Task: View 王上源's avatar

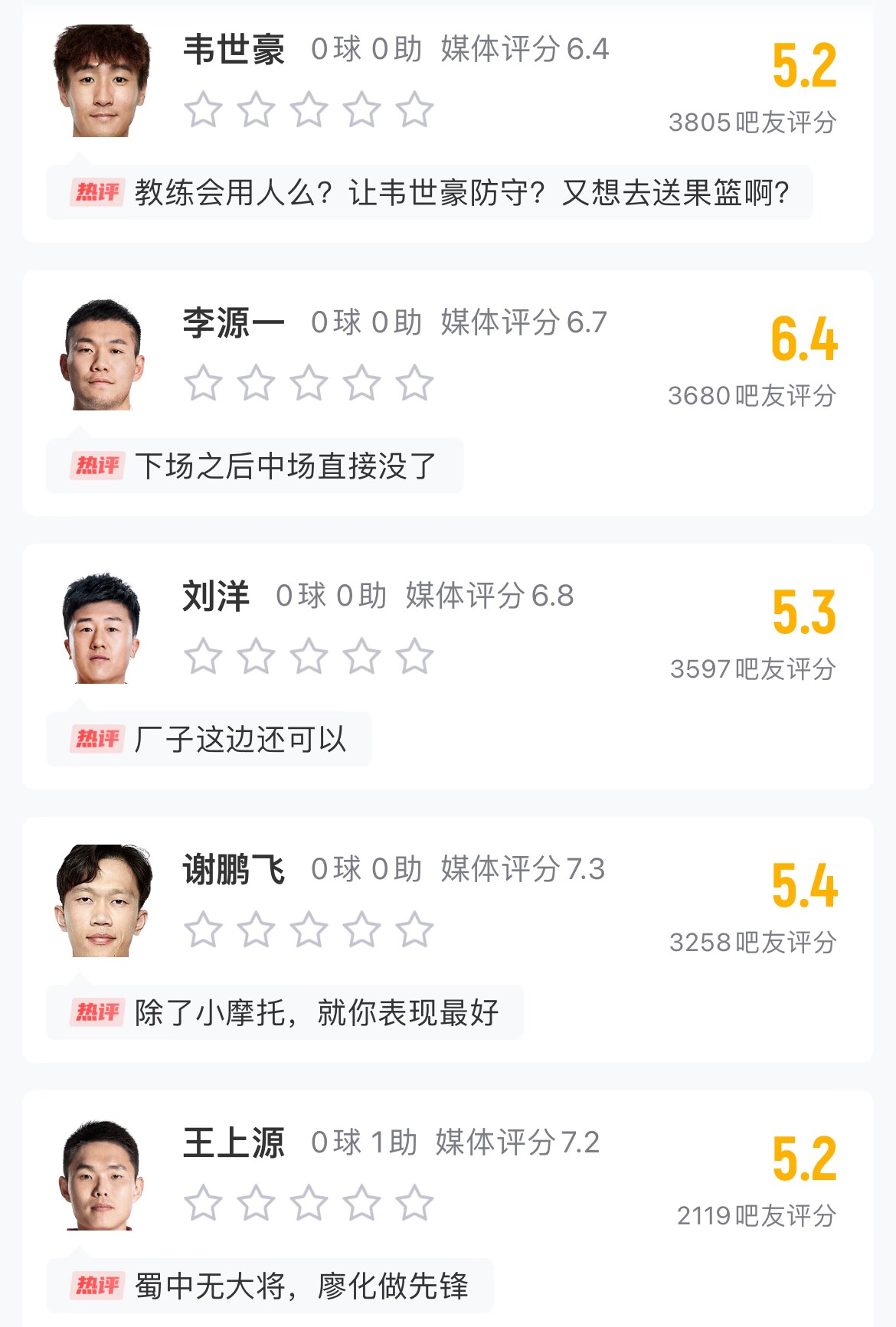Action: [x=102, y=1175]
